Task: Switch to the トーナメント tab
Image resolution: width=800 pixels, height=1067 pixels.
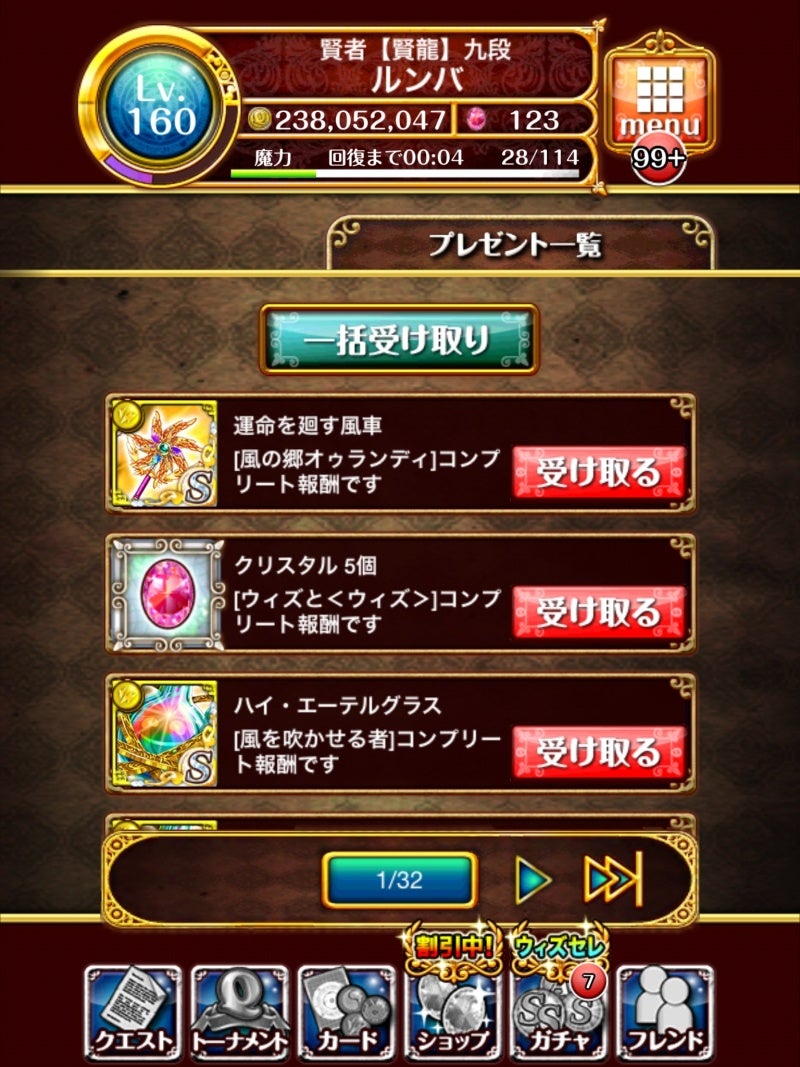Action: tap(240, 1012)
